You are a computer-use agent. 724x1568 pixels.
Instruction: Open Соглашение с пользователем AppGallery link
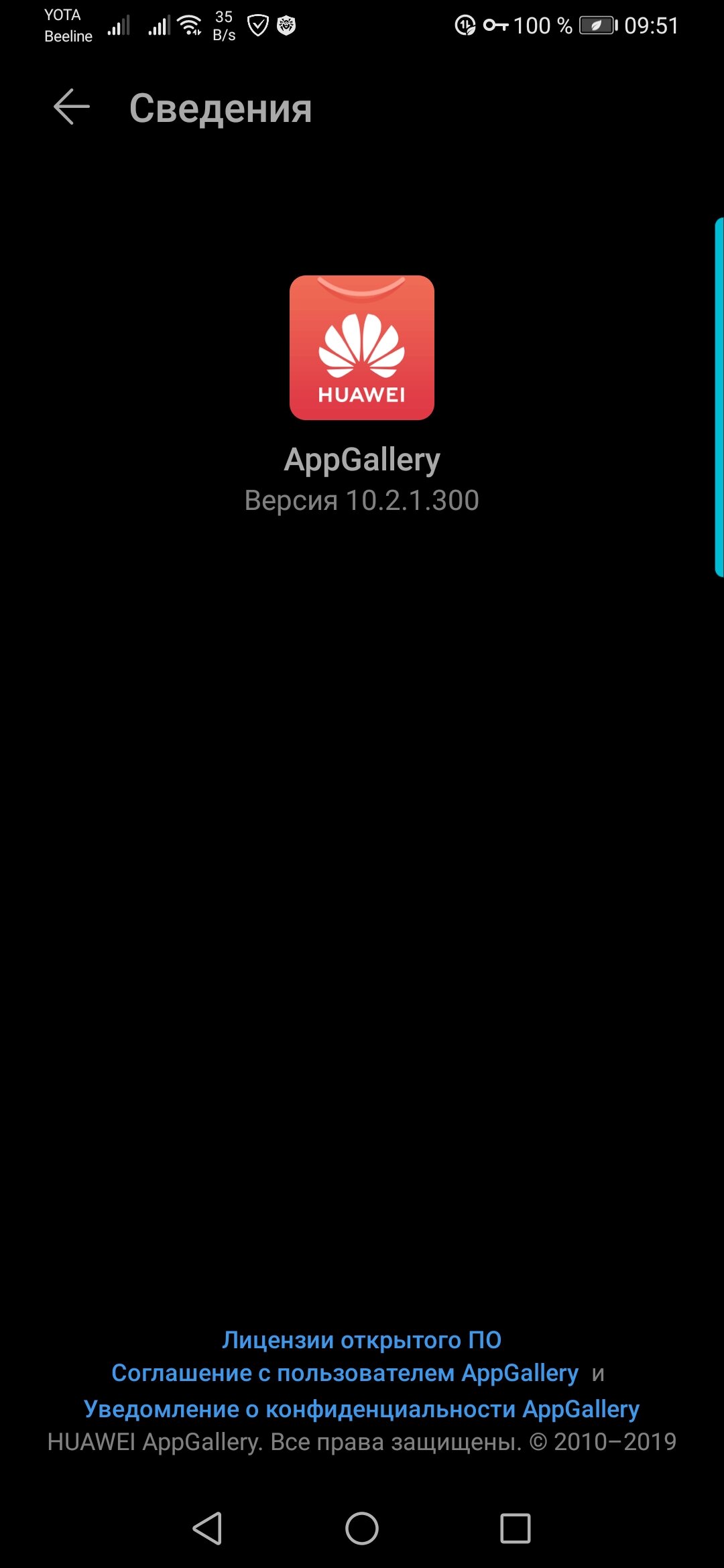pyautogui.click(x=345, y=1374)
